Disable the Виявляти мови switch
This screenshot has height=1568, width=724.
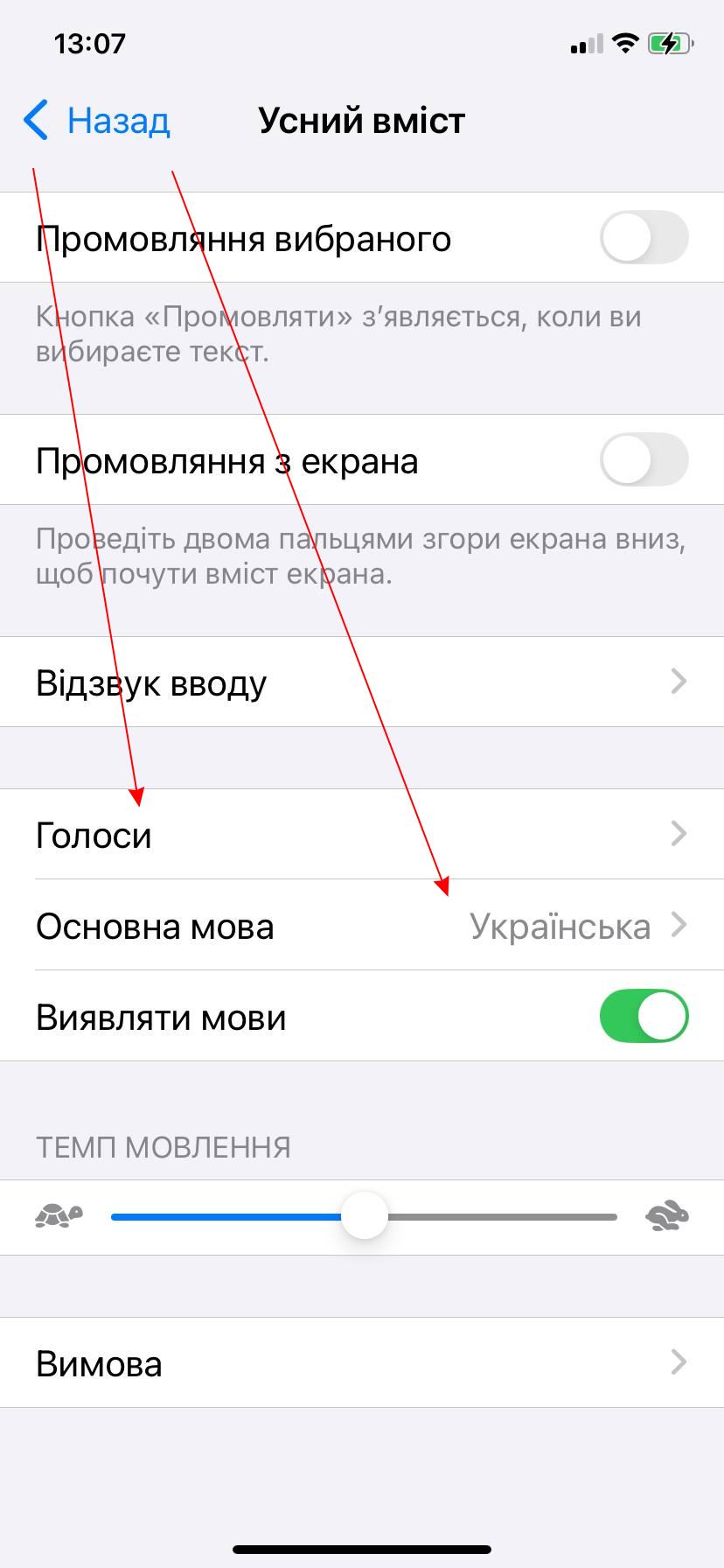644,1017
